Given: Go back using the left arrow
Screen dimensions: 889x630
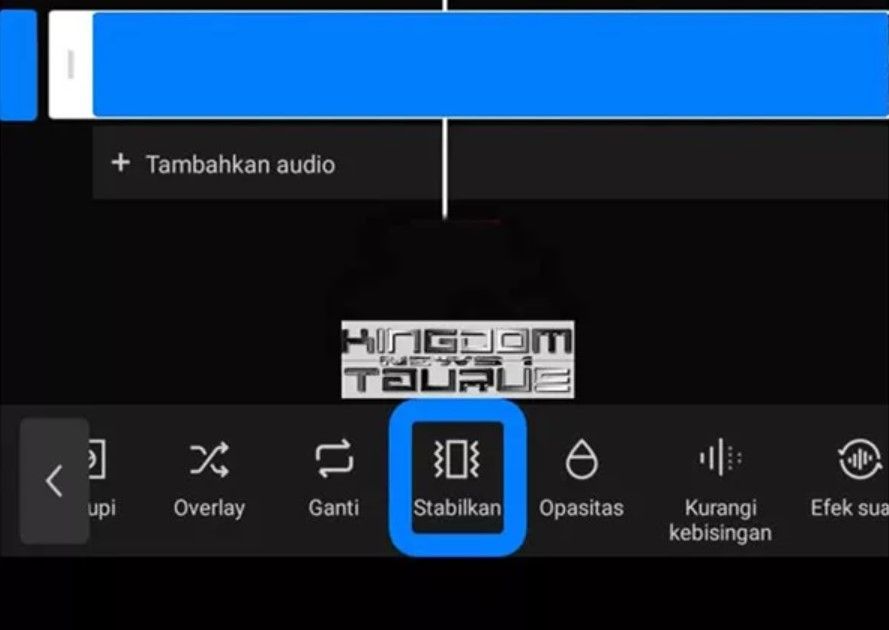Looking at the screenshot, I should pos(54,481).
